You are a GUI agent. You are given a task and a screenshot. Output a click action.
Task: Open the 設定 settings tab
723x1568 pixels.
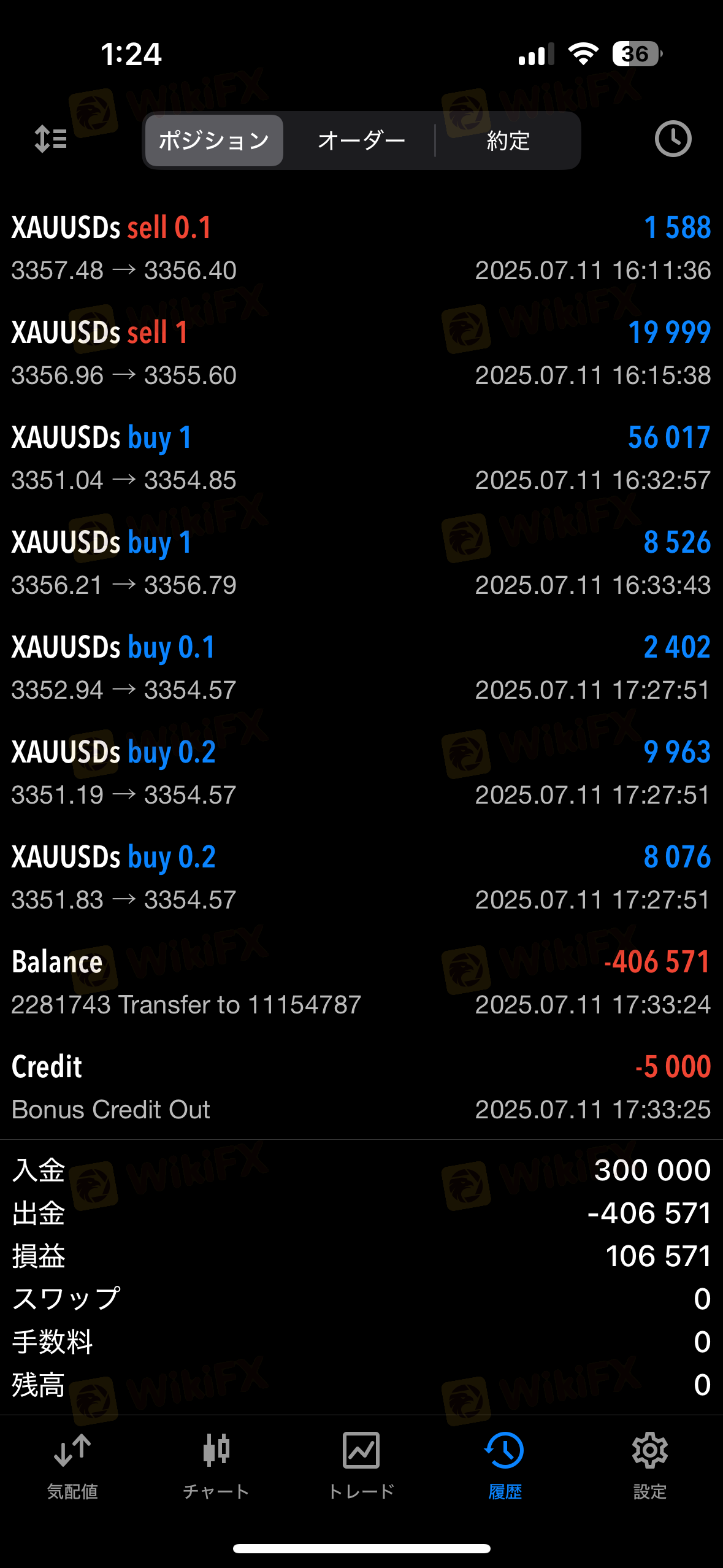tap(649, 1465)
